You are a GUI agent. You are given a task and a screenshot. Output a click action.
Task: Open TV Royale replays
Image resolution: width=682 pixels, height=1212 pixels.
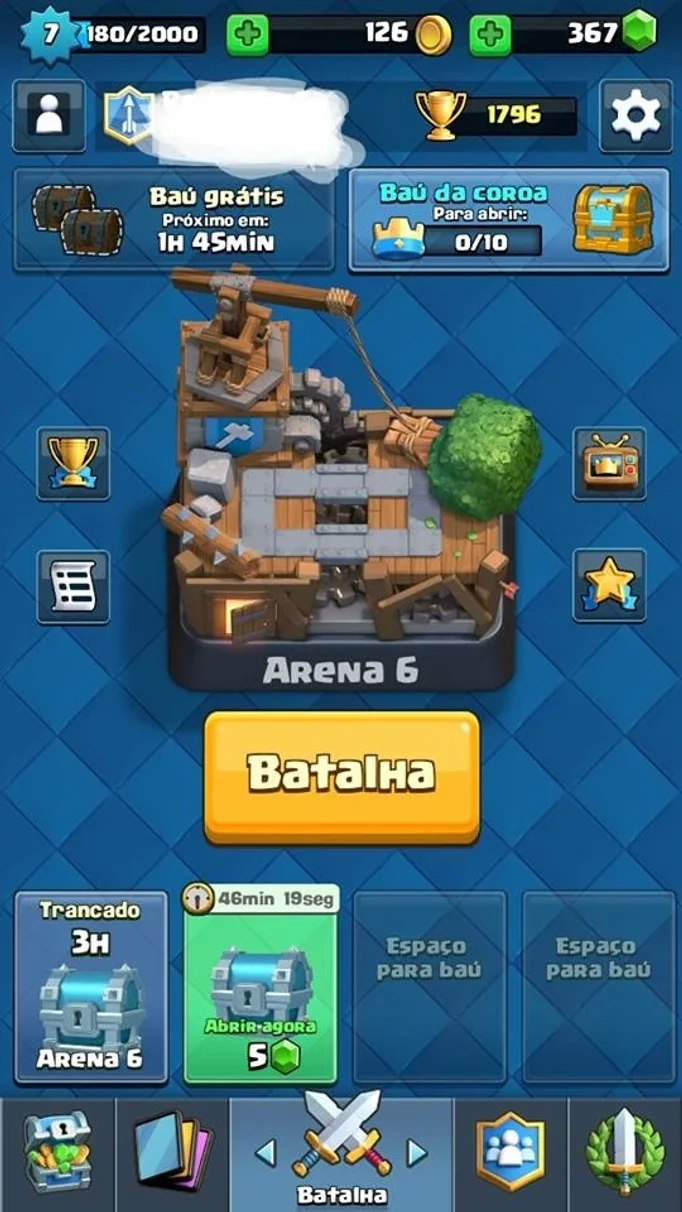coord(609,464)
